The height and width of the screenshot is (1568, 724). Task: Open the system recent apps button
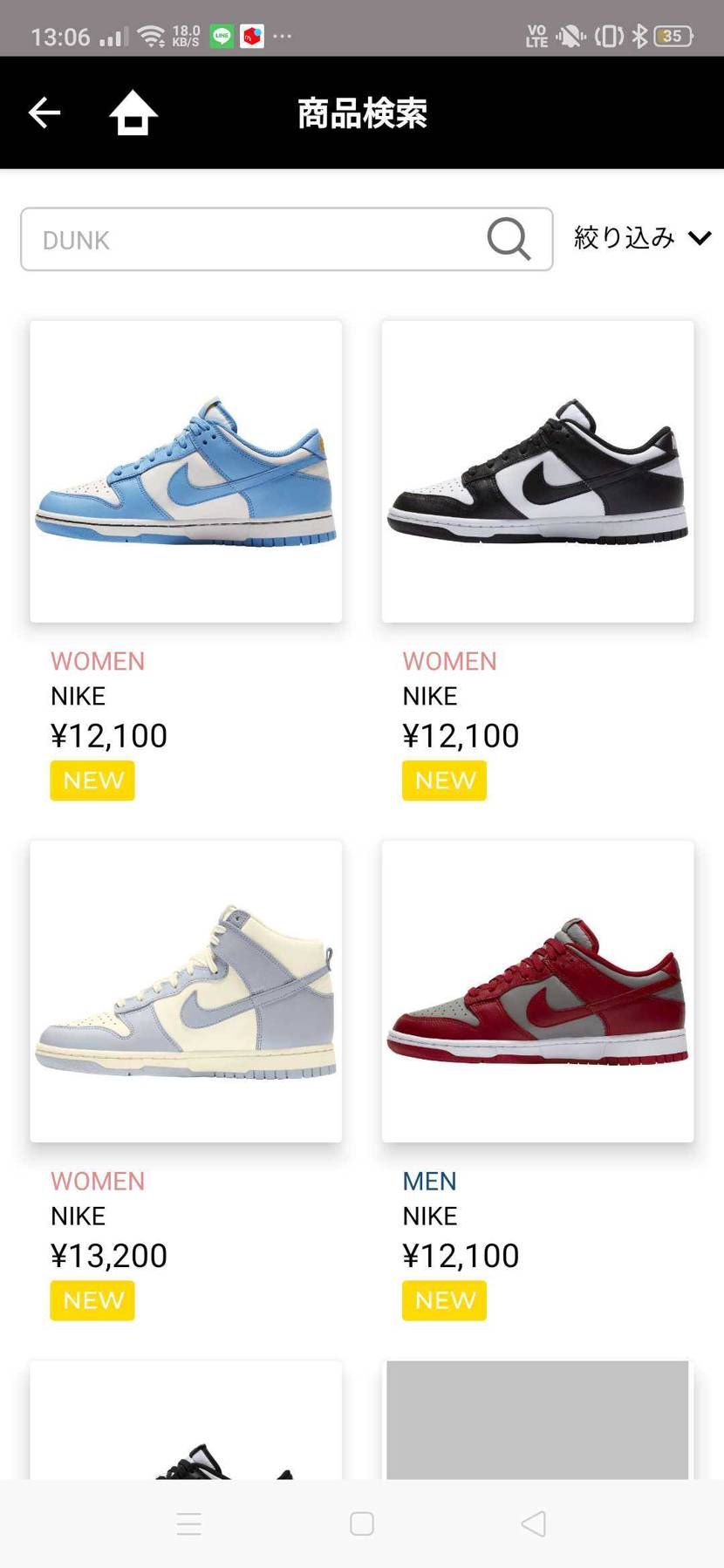tap(189, 1524)
